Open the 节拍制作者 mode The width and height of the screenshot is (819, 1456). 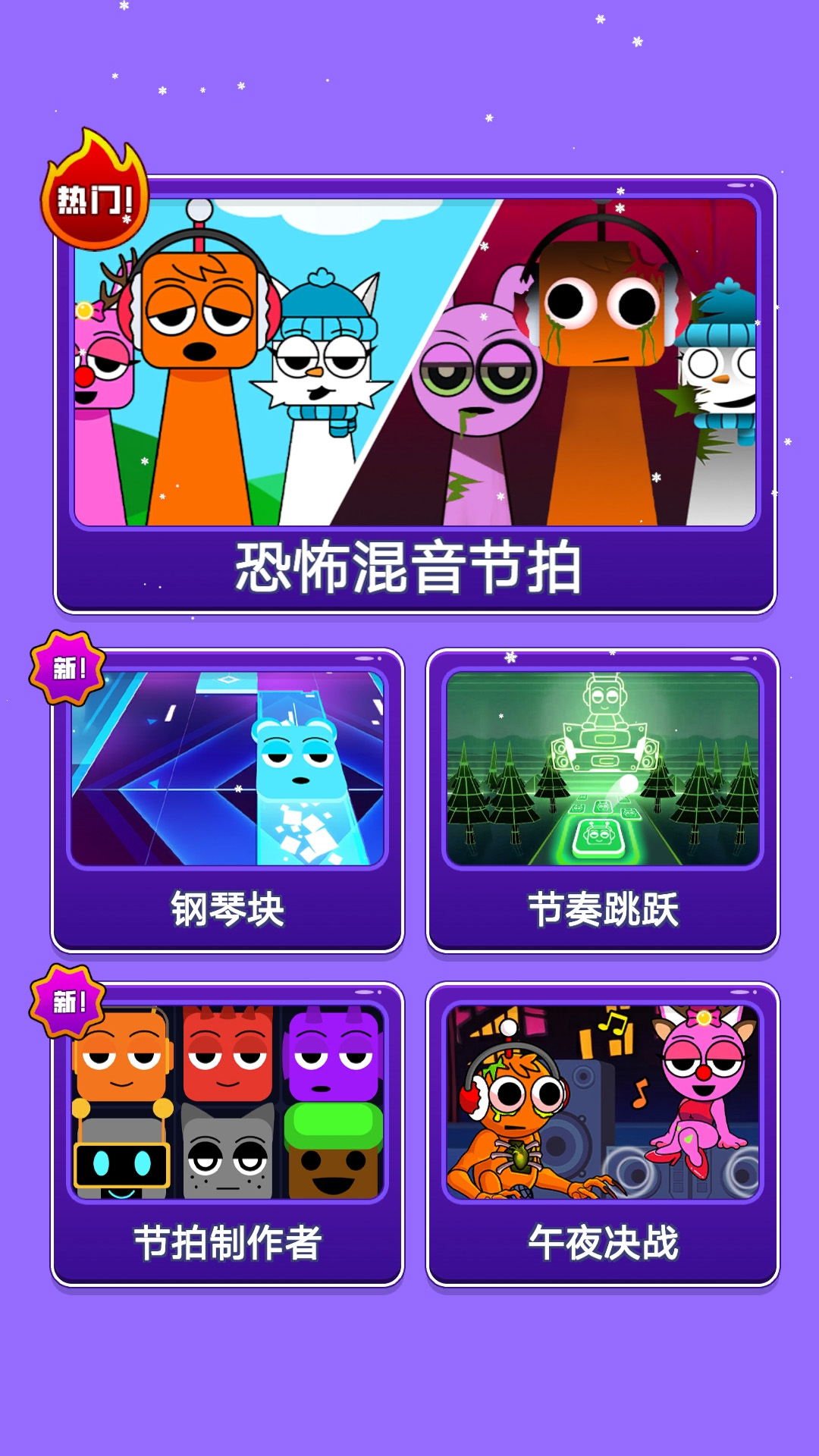[x=227, y=1134]
